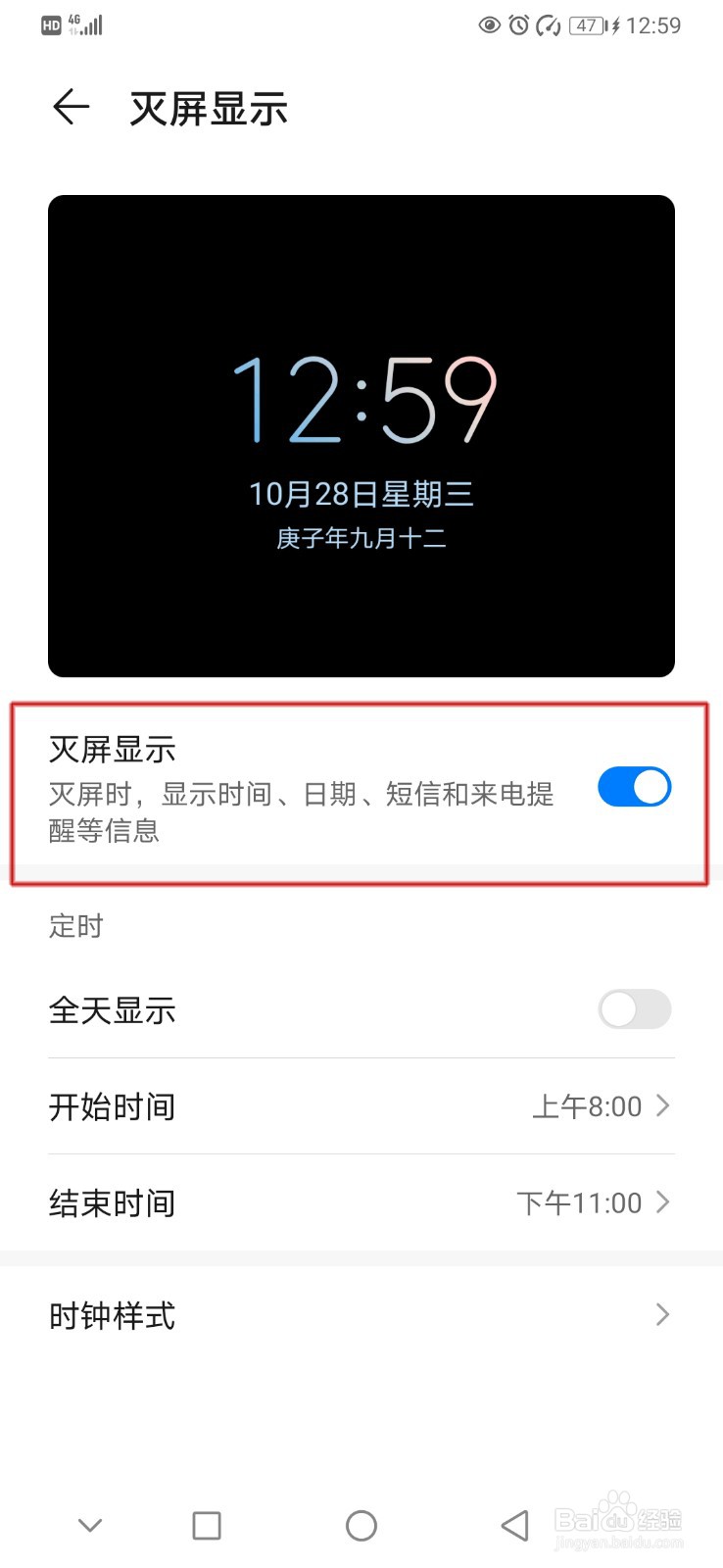The width and height of the screenshot is (723, 1568).
Task: Click the data saver status icon
Action: pos(550,25)
